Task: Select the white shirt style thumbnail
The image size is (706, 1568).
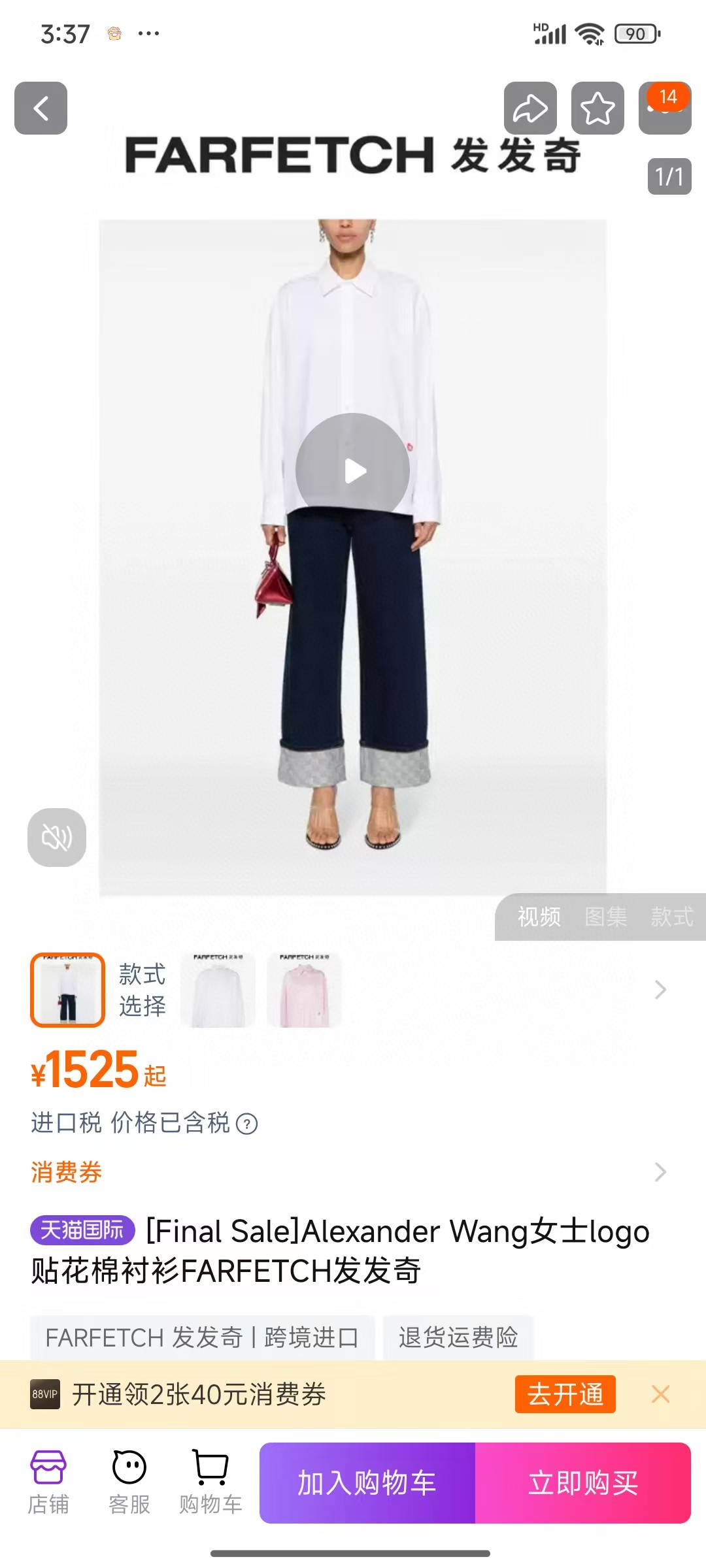Action: click(x=218, y=990)
